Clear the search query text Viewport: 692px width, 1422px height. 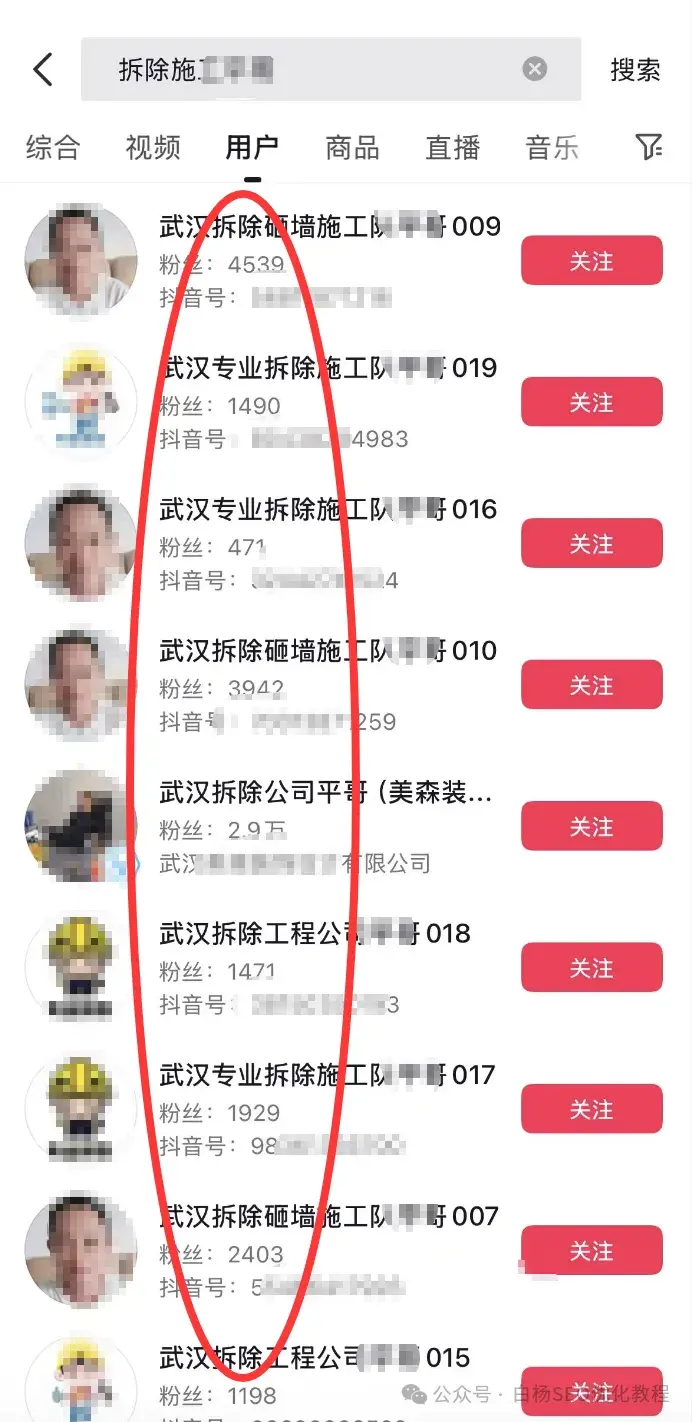tap(535, 69)
